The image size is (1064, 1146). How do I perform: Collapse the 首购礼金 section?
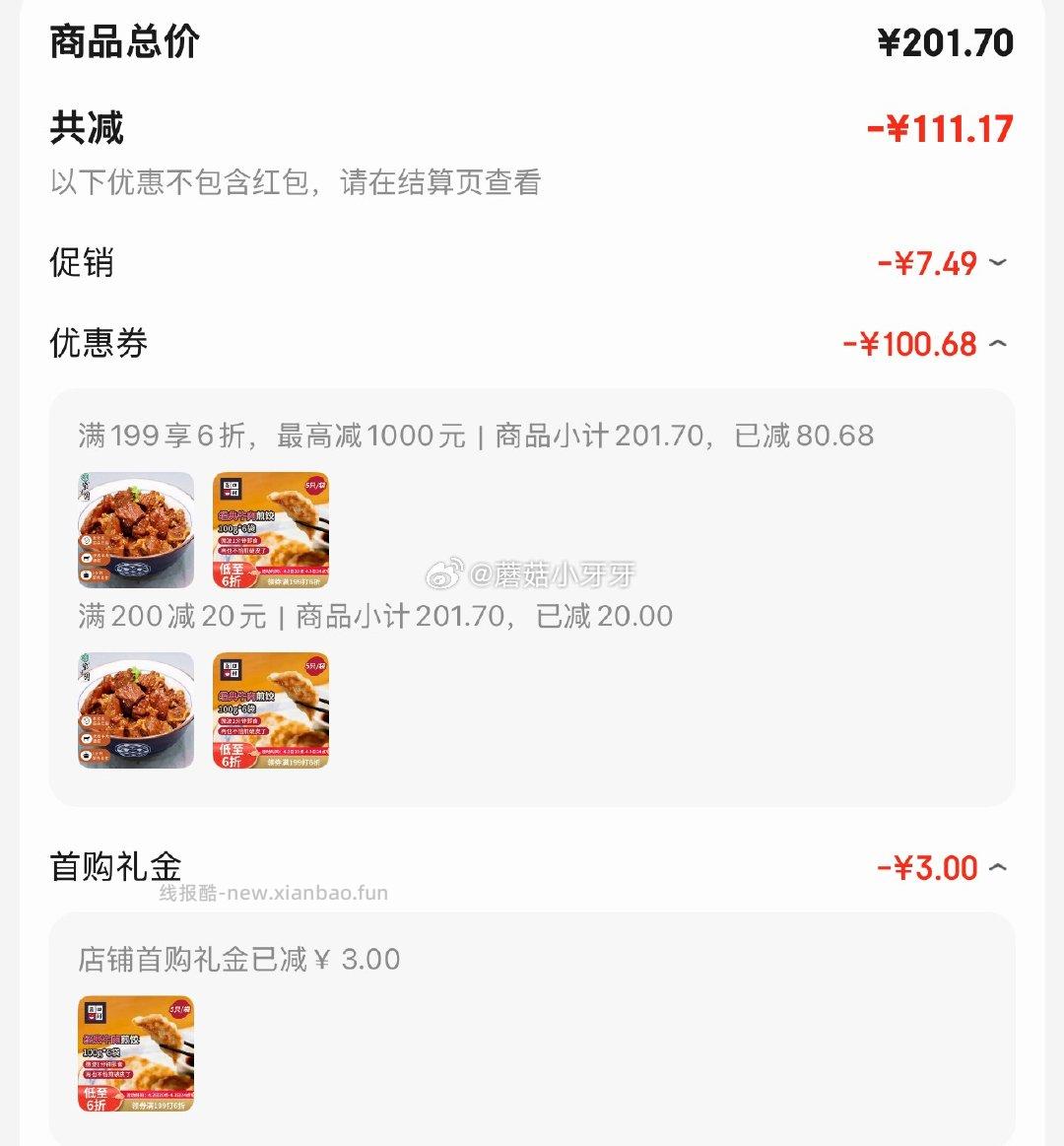(998, 868)
